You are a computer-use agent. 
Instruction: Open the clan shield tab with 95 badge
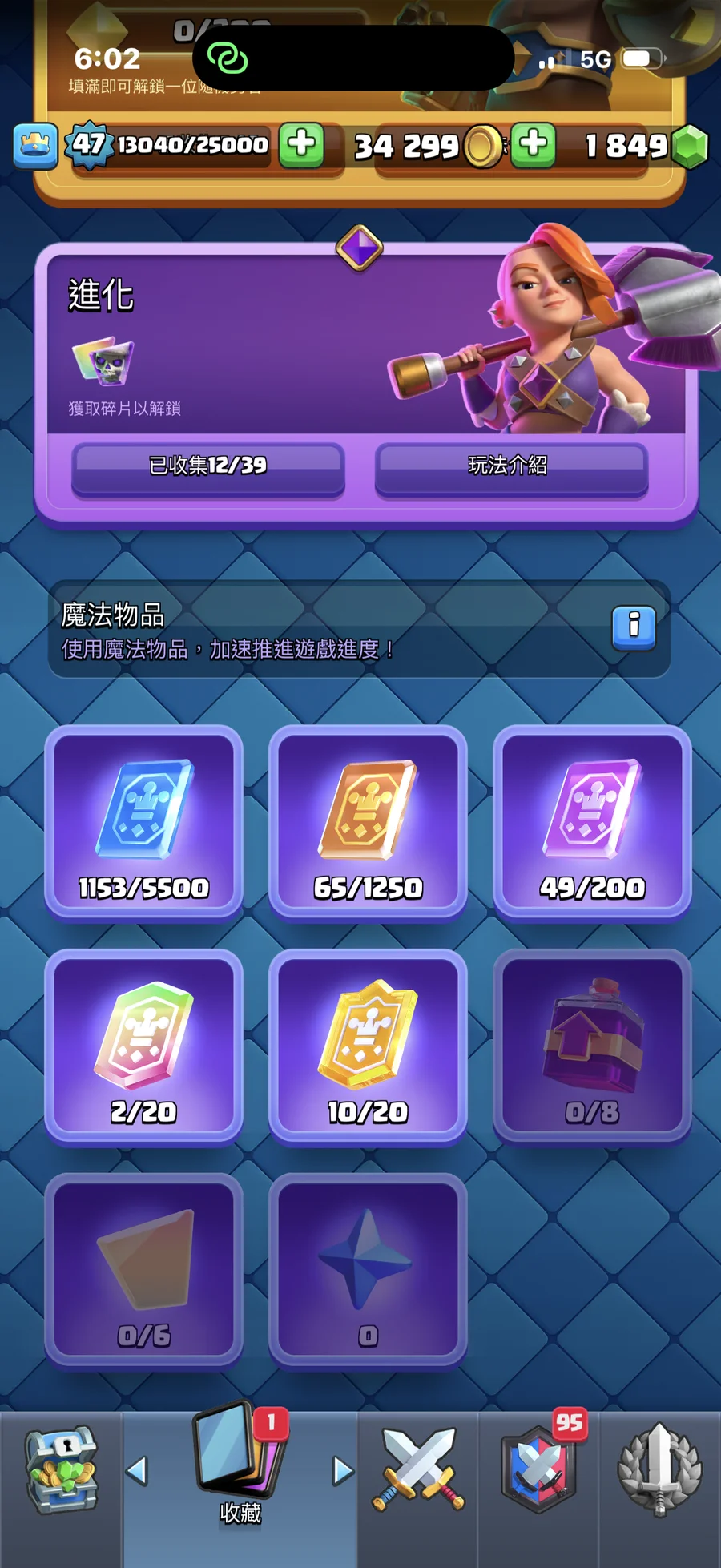pyautogui.click(x=538, y=1471)
